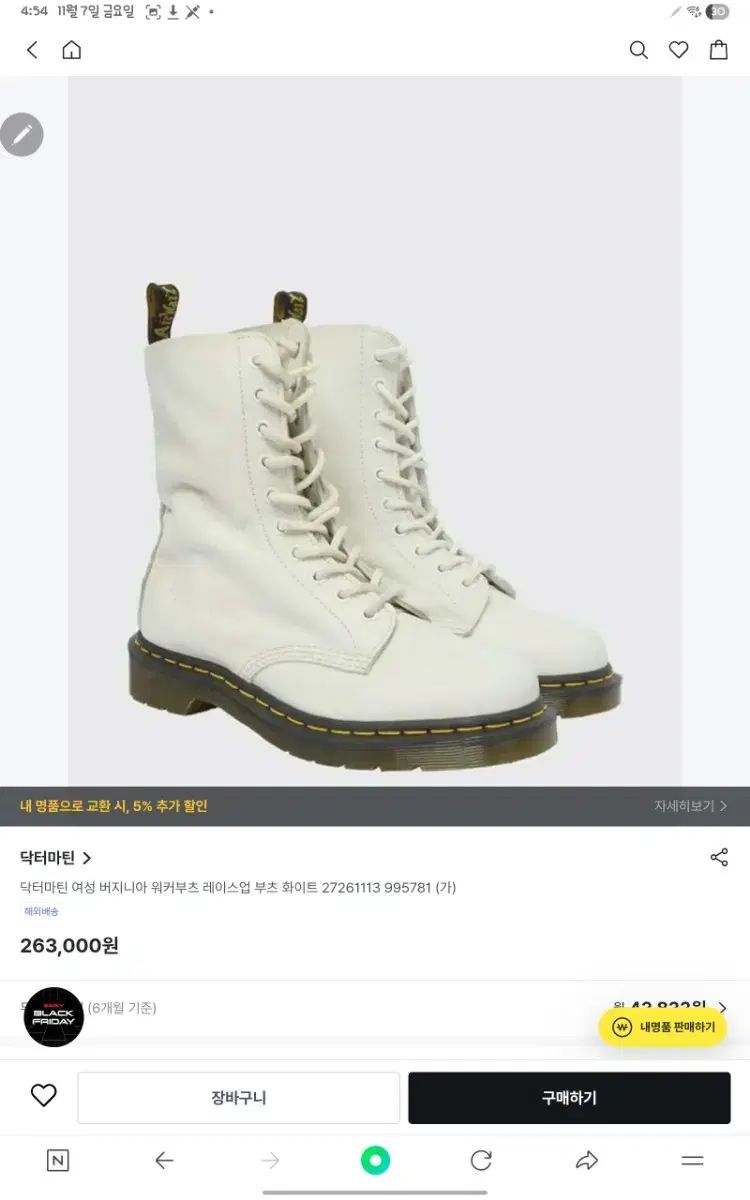
Task: Tap the search magnifier icon at top
Action: [x=639, y=49]
